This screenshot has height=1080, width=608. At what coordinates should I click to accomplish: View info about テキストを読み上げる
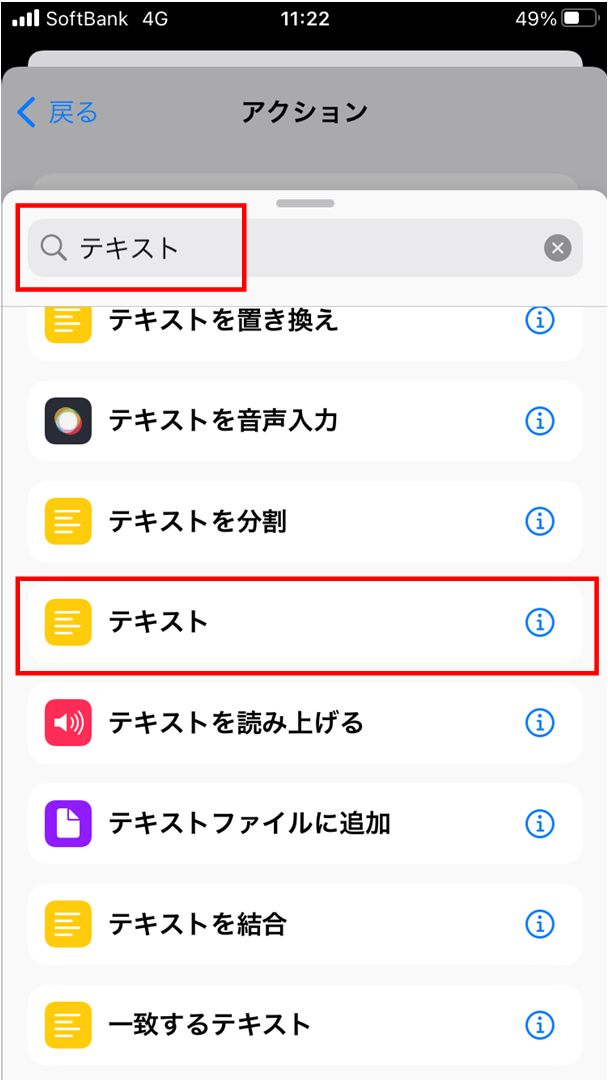[x=539, y=722]
